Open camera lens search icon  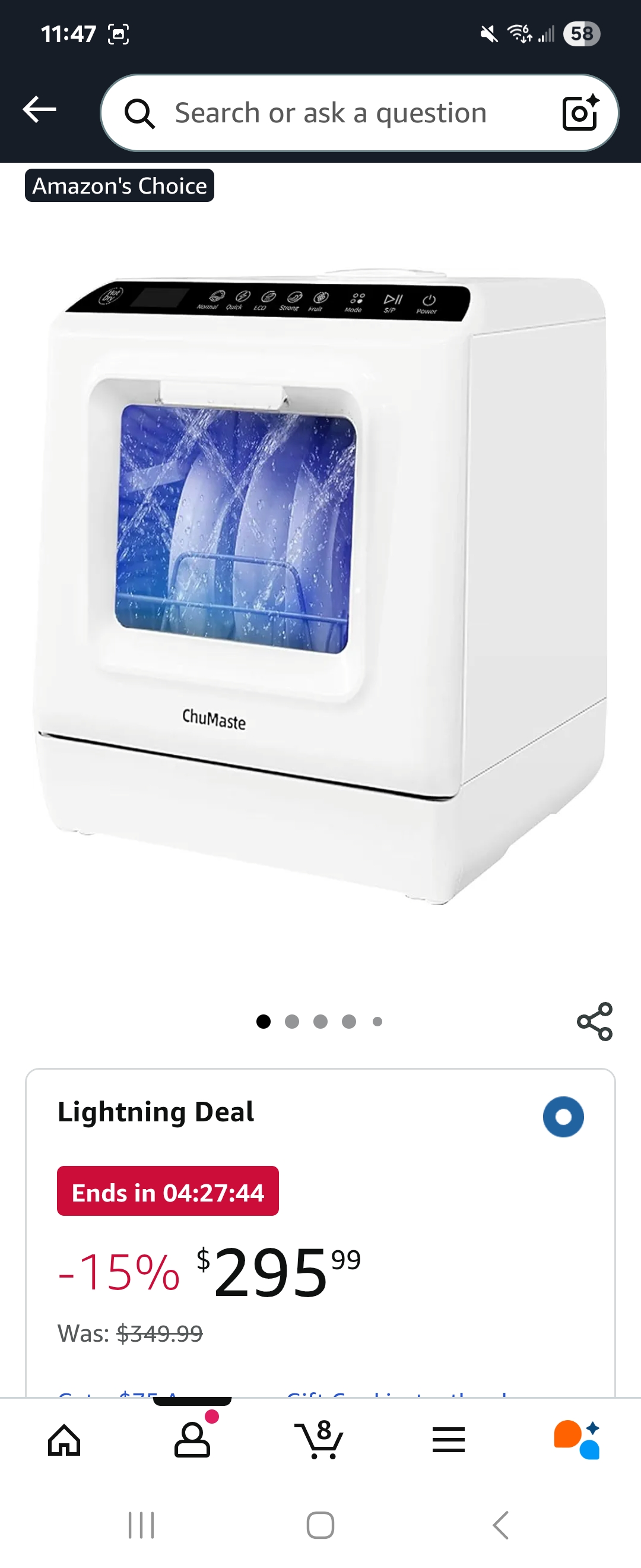(580, 113)
